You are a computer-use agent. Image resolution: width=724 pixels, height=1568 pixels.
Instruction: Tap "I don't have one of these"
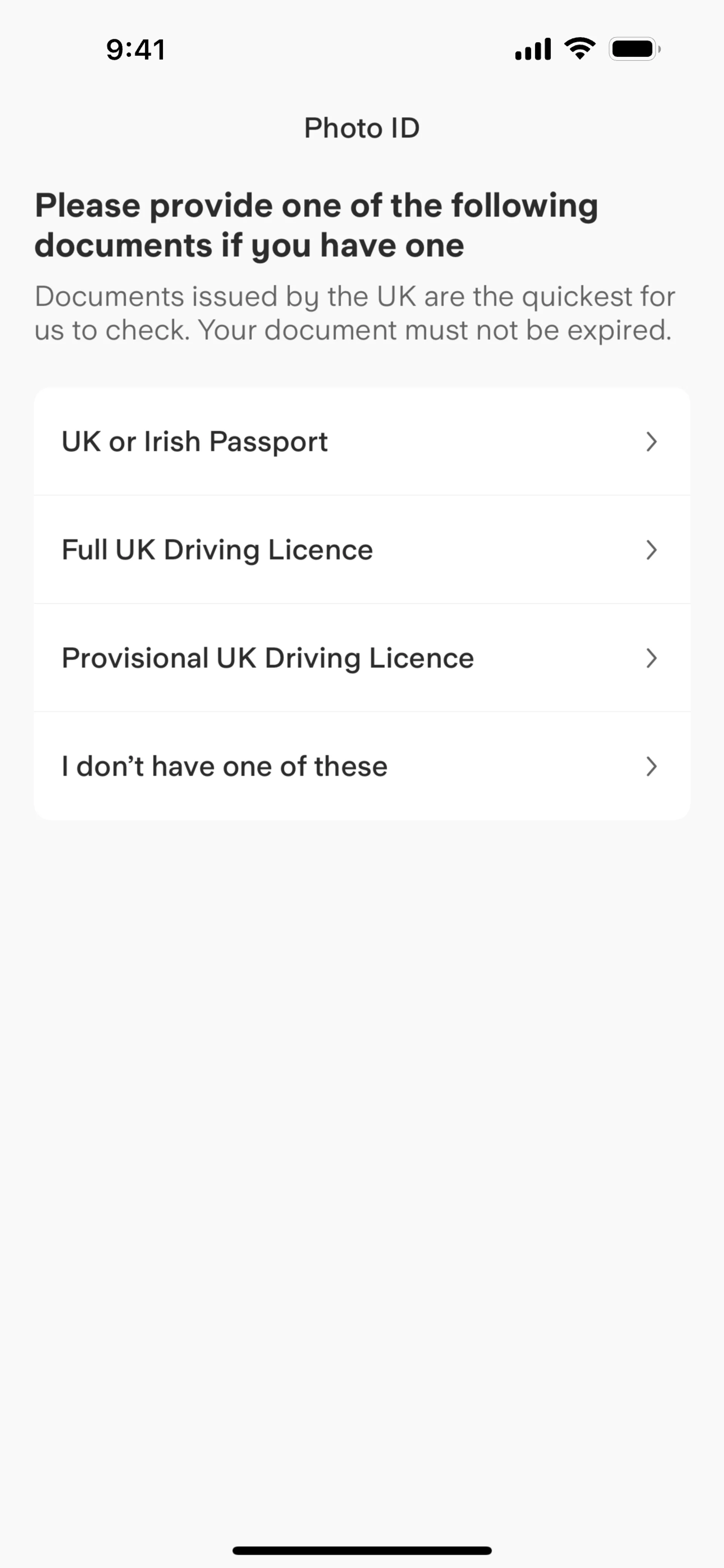click(362, 766)
